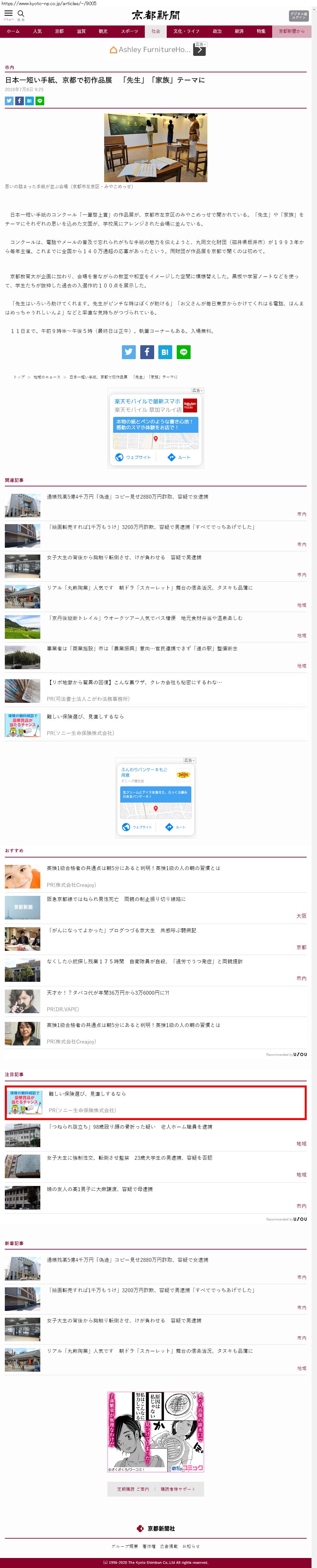This screenshot has width=317, height=1568.
Task: Open the 京都新聞から tab
Action: pyautogui.click(x=292, y=31)
